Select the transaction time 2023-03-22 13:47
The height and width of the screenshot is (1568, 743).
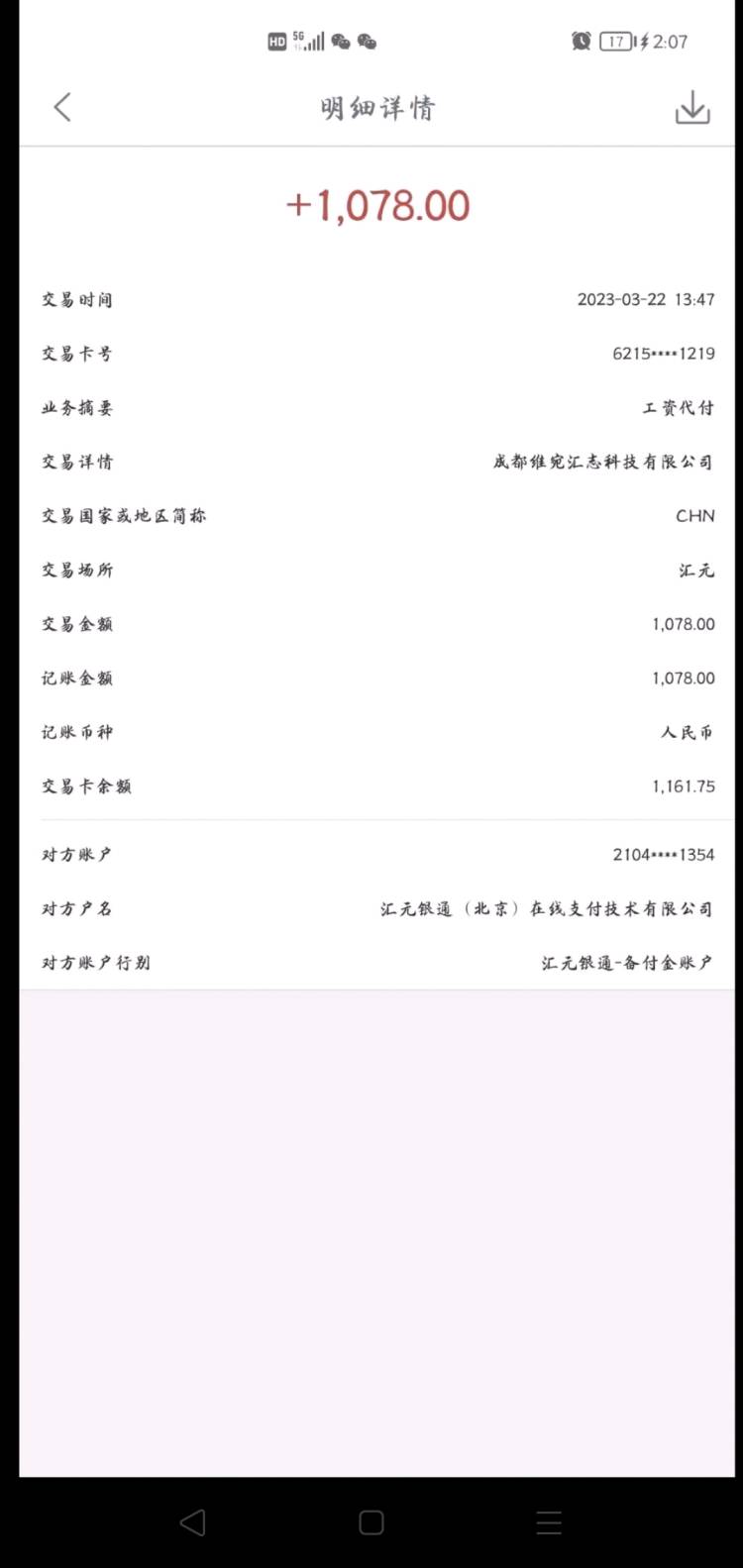coord(646,299)
